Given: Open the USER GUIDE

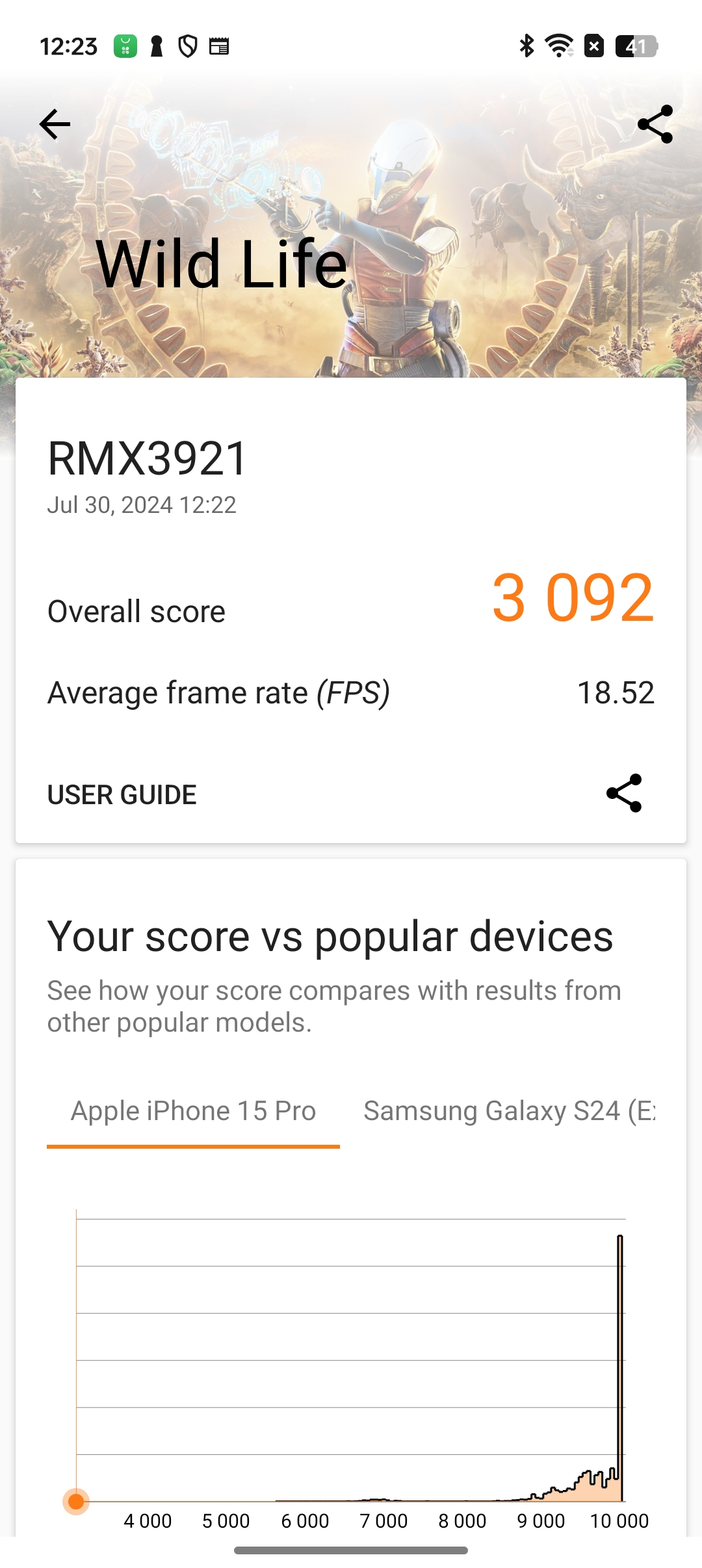Looking at the screenshot, I should pos(121,794).
